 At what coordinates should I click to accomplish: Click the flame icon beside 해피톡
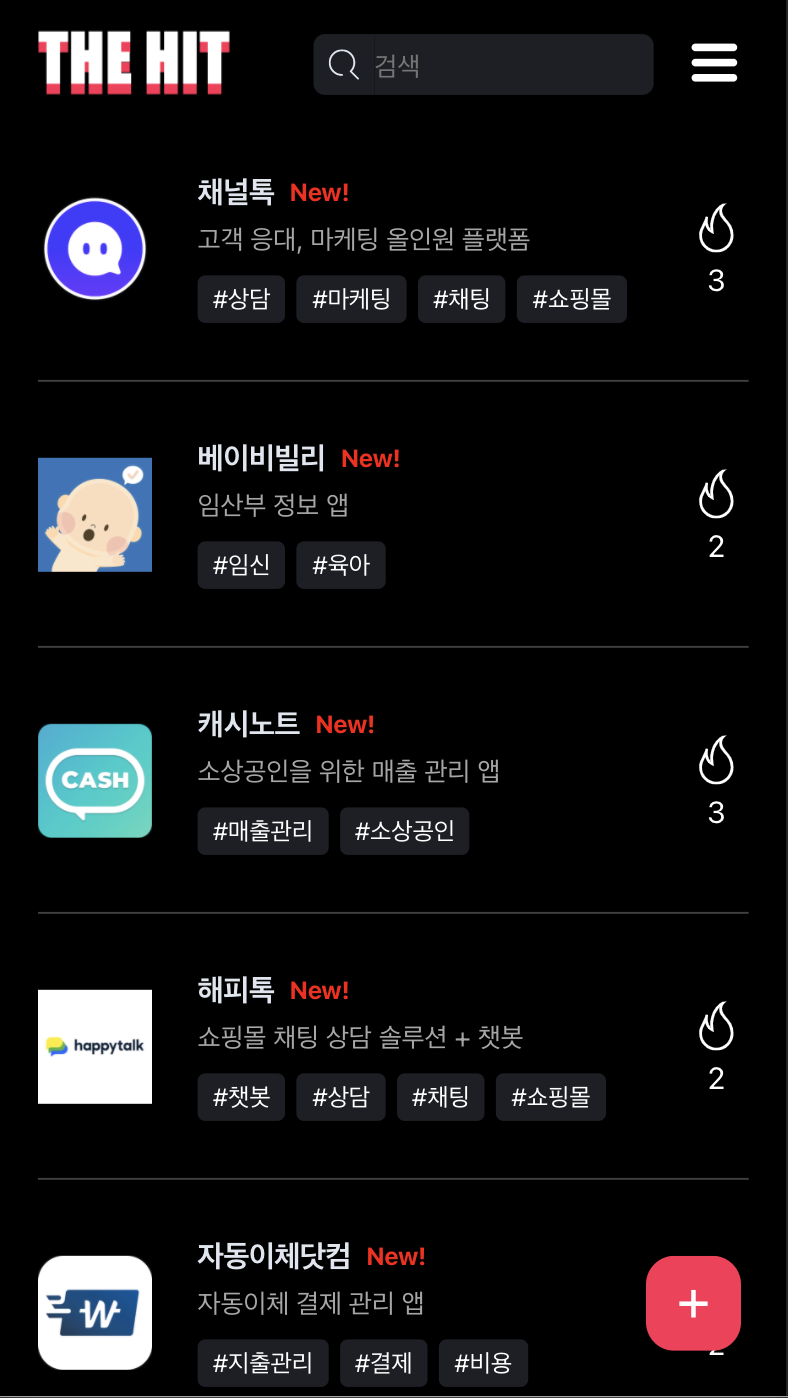pyautogui.click(x=716, y=1028)
